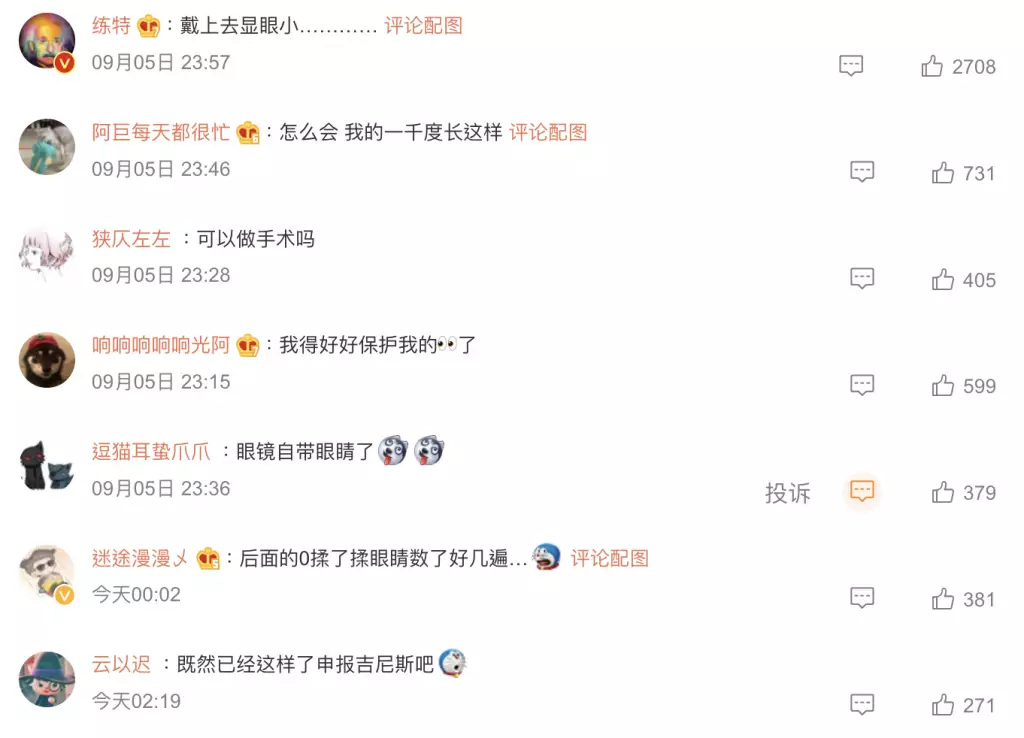1024x738 pixels.
Task: Like 云以迟's comment with 271 likes
Action: (943, 705)
